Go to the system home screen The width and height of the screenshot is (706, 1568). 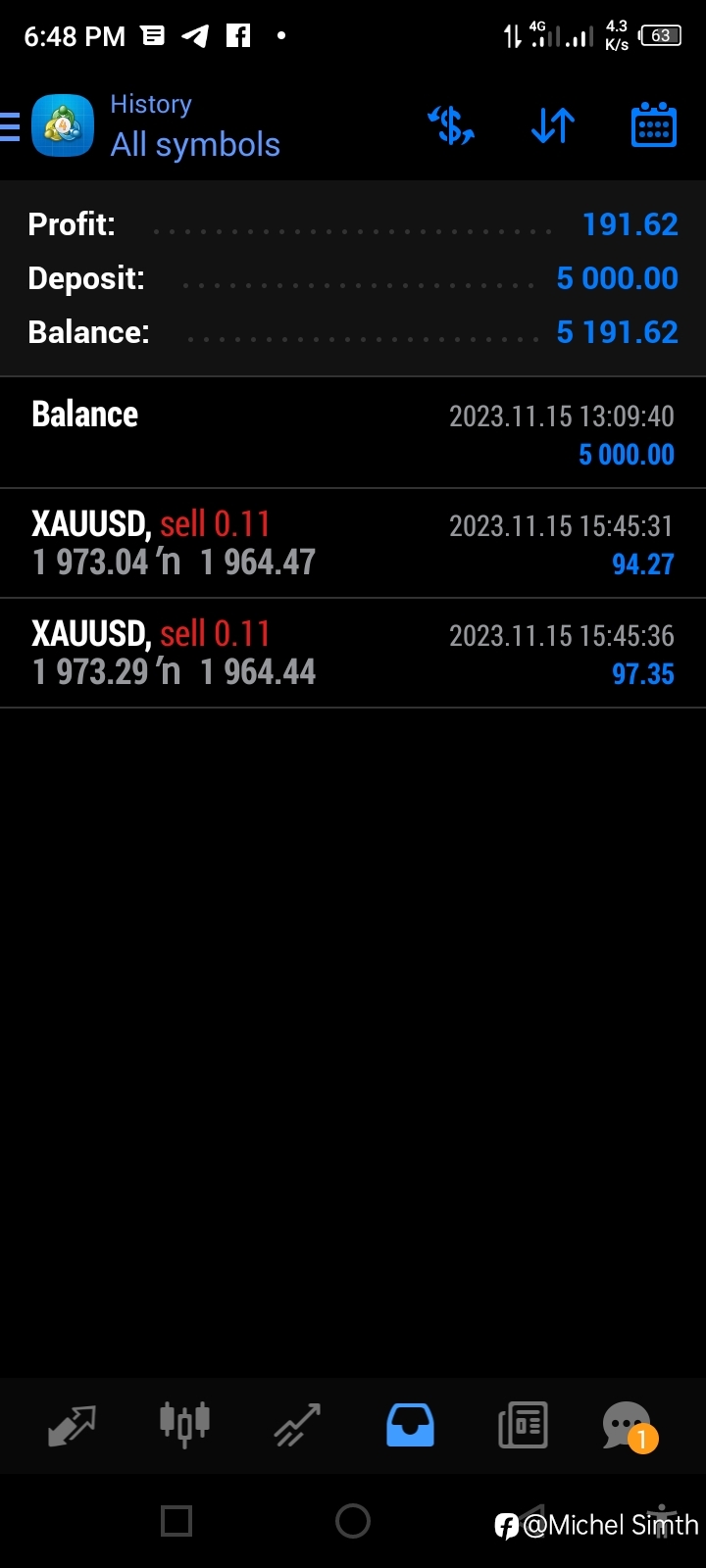pos(353,1521)
